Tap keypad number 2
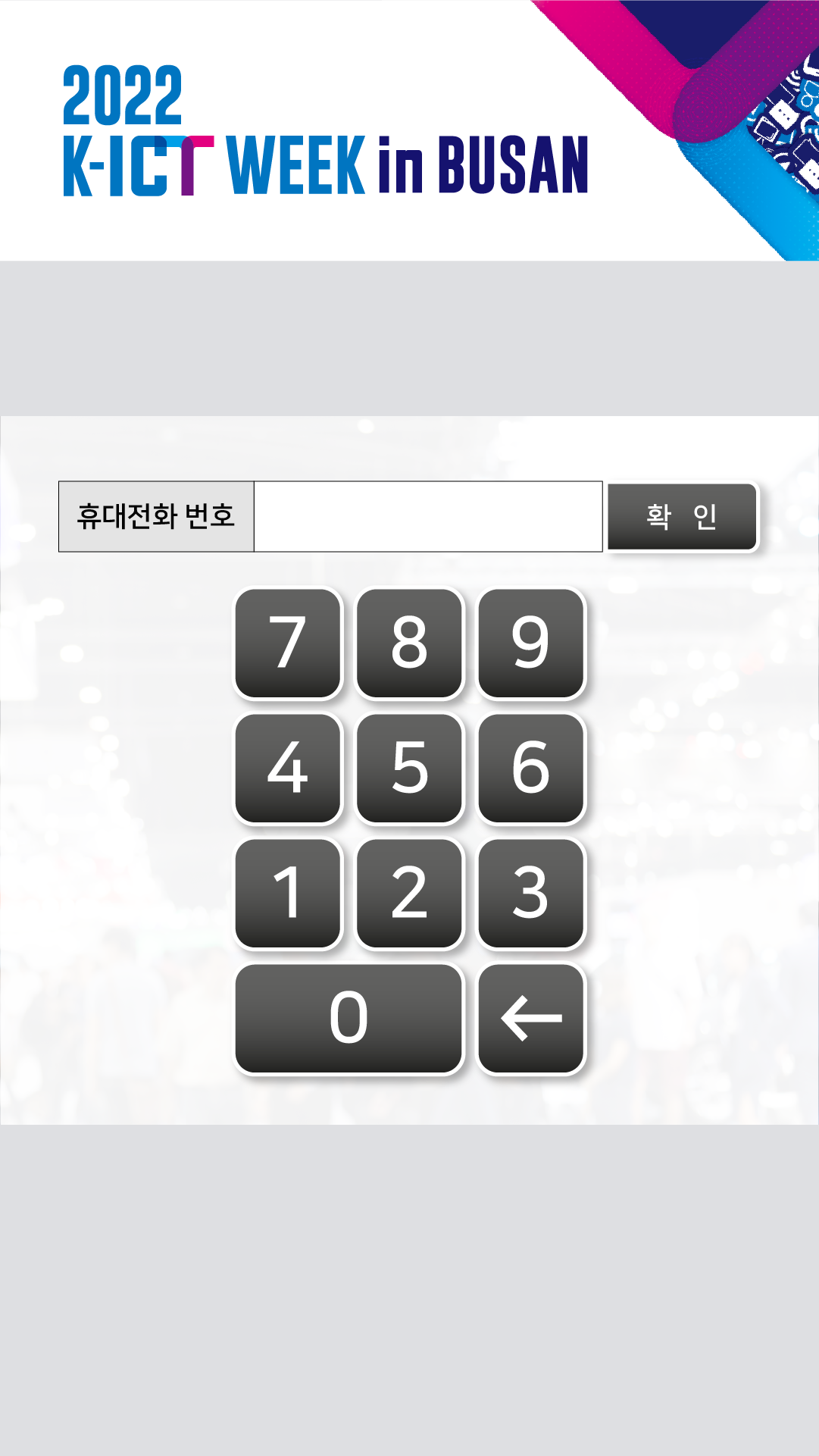The height and width of the screenshot is (1456, 819). click(409, 893)
